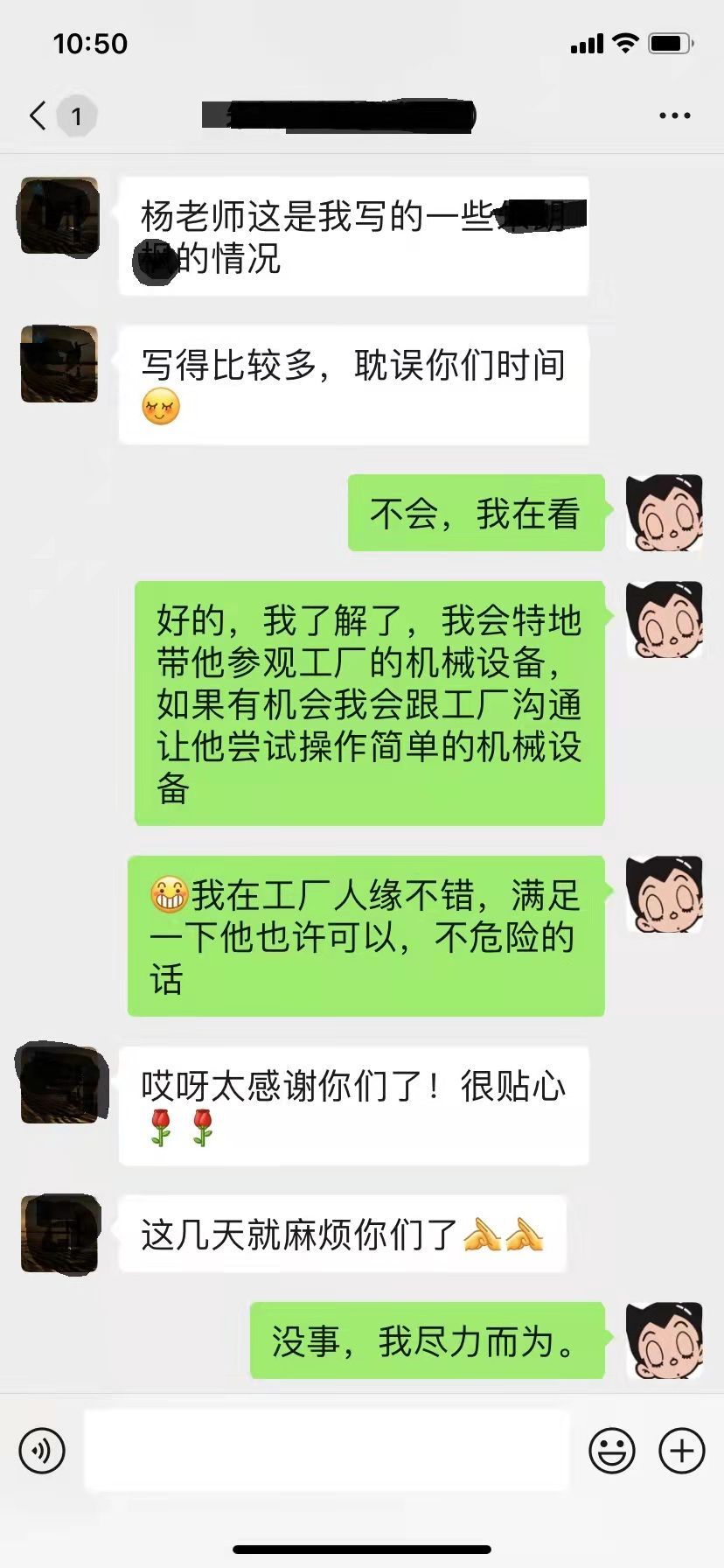Tap your avatar beside "没事，我尽力而为。"
The width and height of the screenshot is (724, 1568).
pyautogui.click(x=665, y=1340)
